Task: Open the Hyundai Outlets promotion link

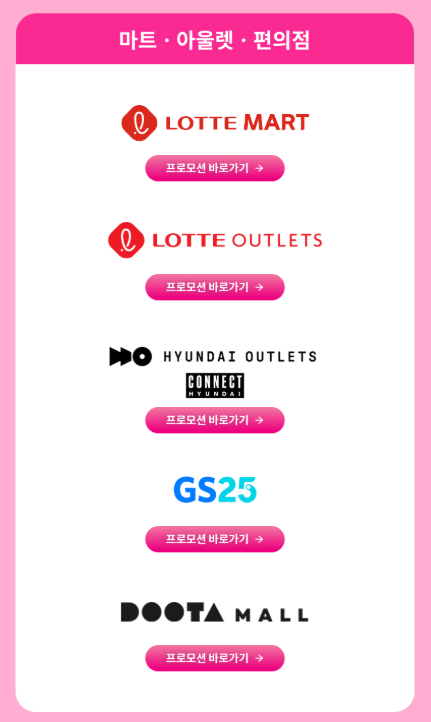Action: point(215,420)
